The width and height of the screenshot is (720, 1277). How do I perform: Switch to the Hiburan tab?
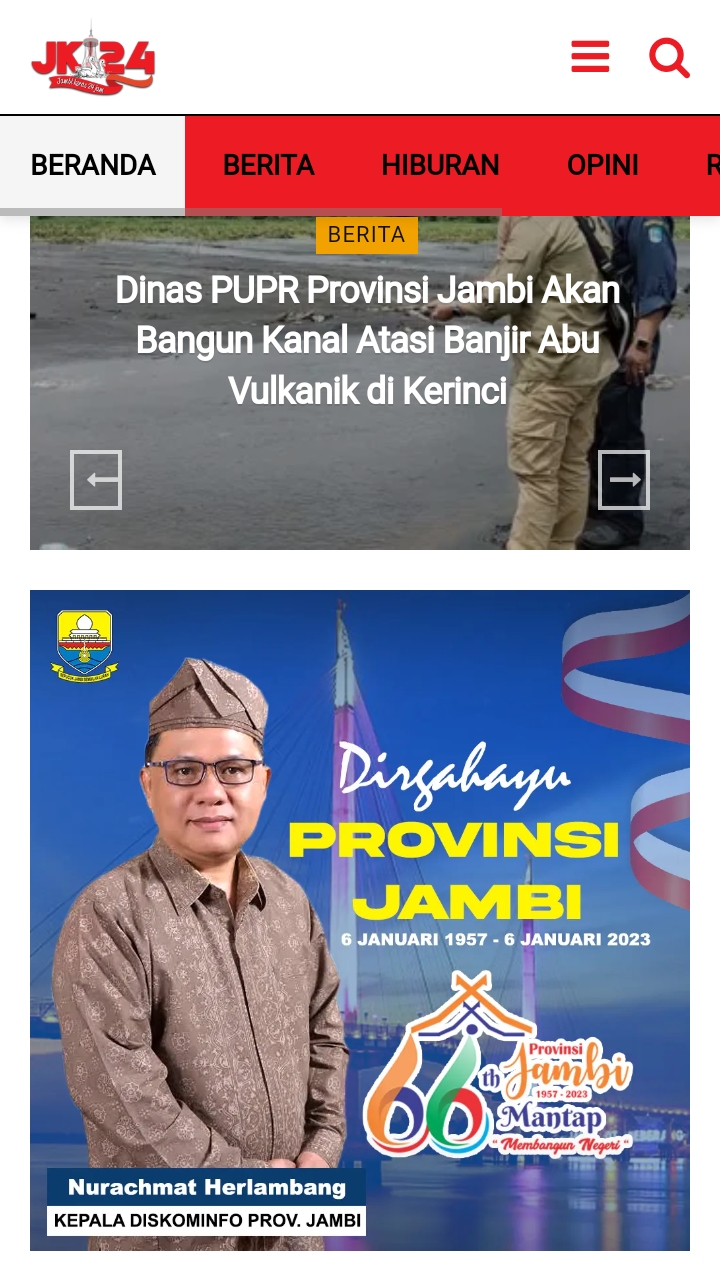[x=440, y=165]
